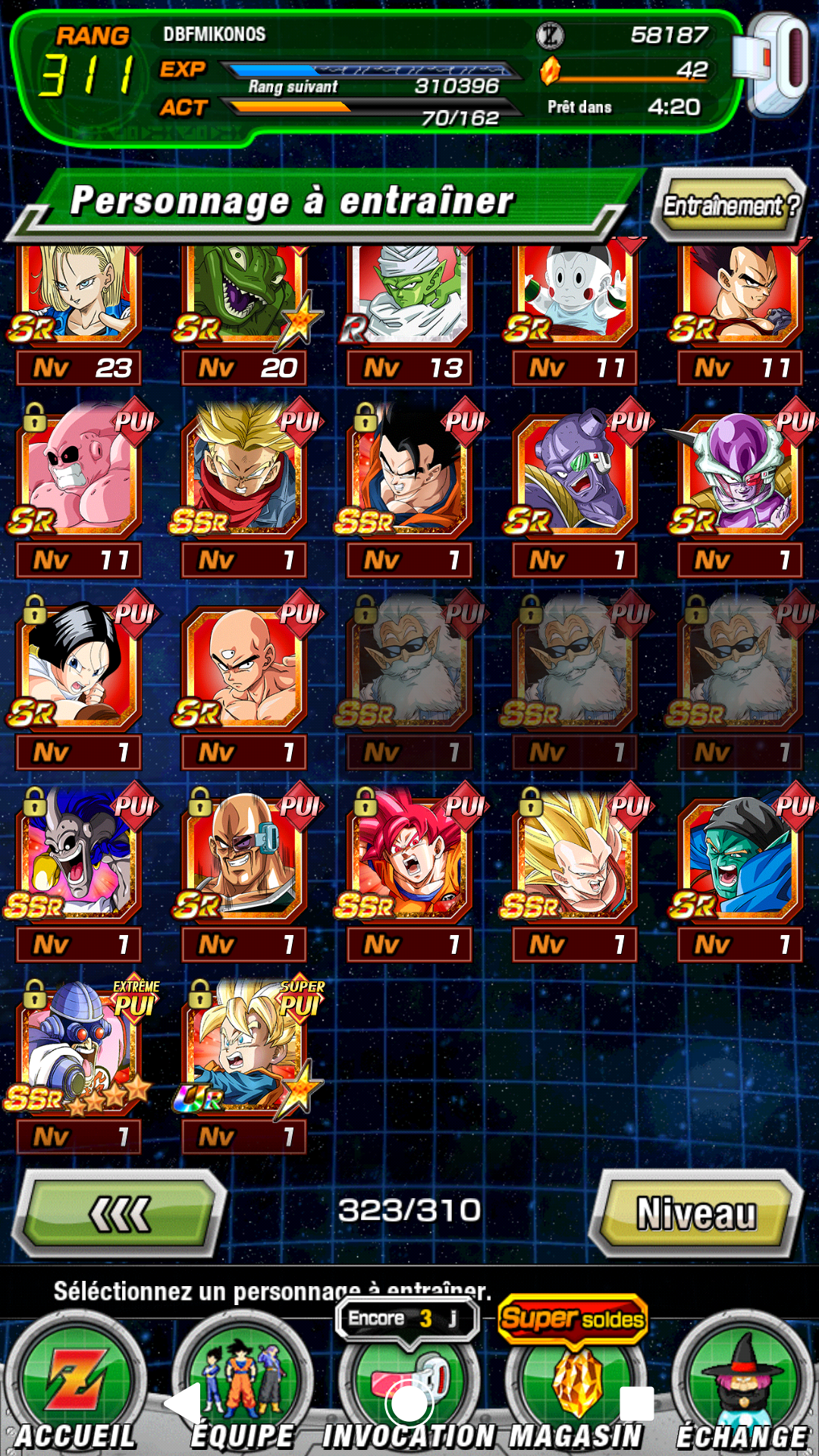Open the Entraînement ? help button
819x1456 pixels.
tap(728, 205)
